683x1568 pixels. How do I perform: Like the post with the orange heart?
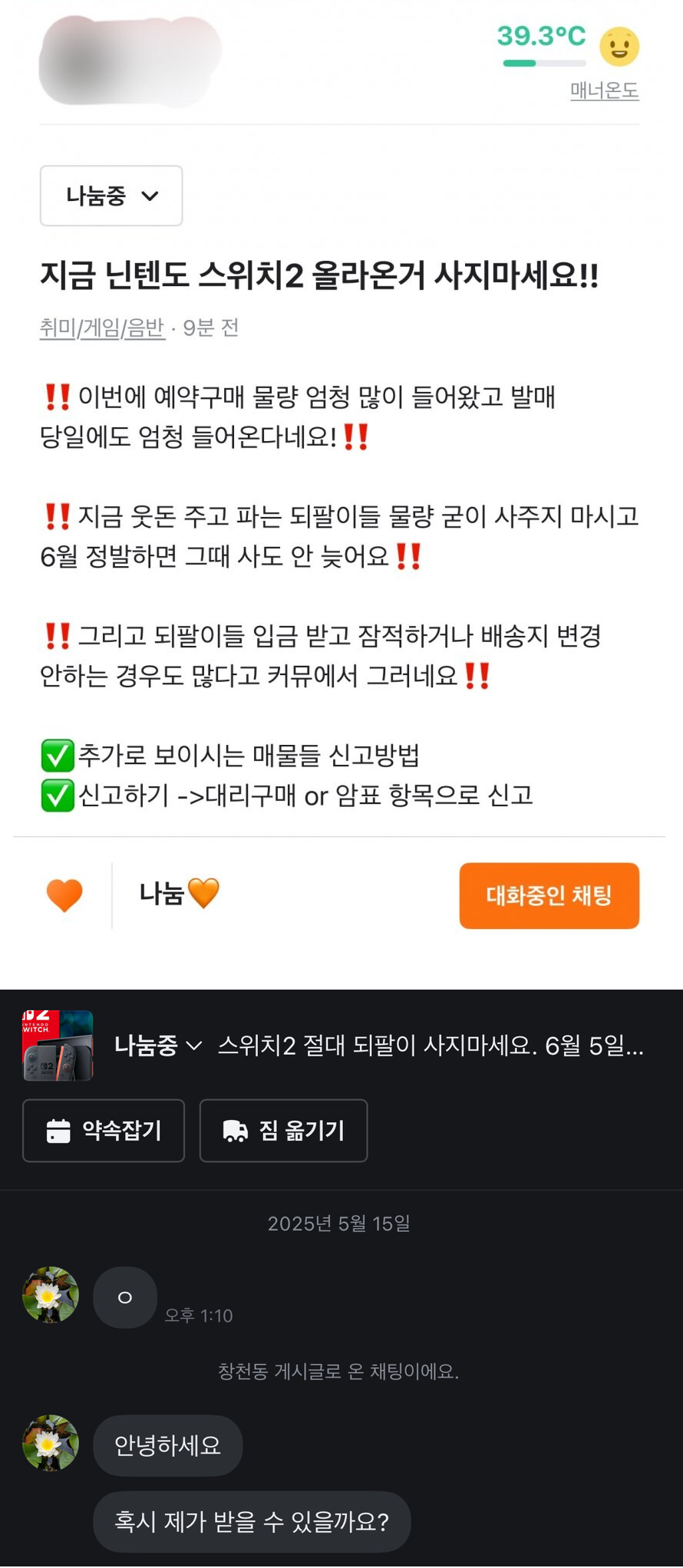pyautogui.click(x=64, y=895)
